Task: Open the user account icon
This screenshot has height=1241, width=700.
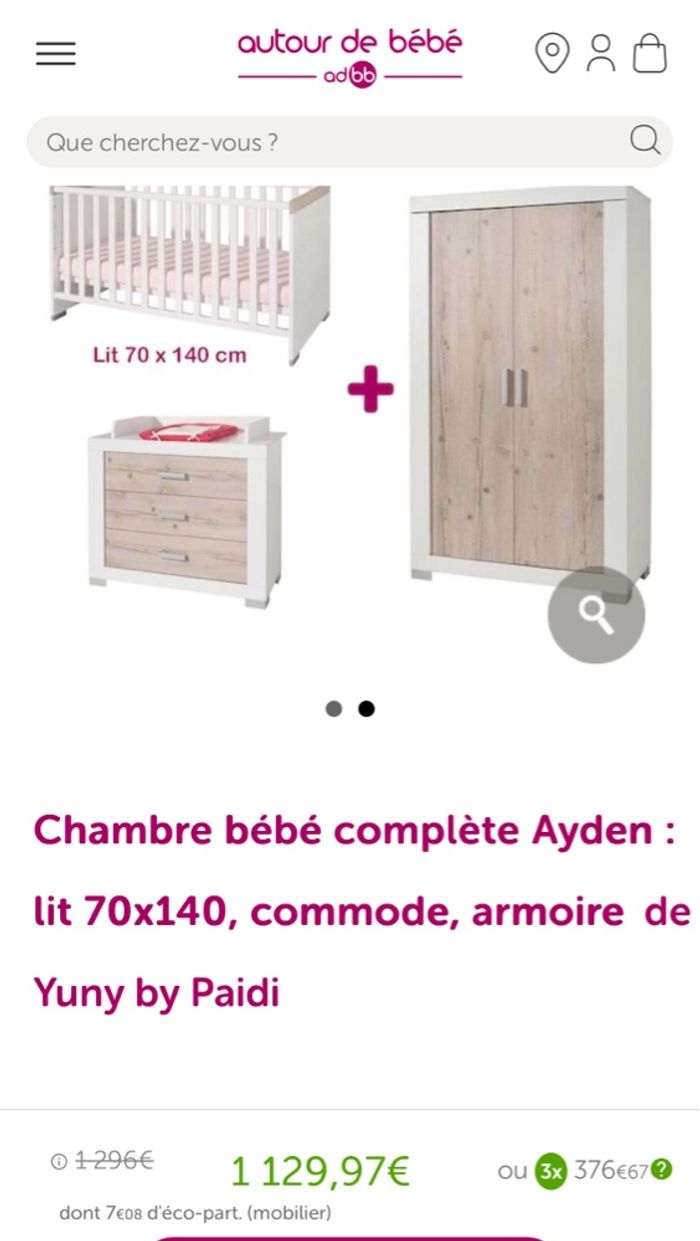Action: coord(601,54)
